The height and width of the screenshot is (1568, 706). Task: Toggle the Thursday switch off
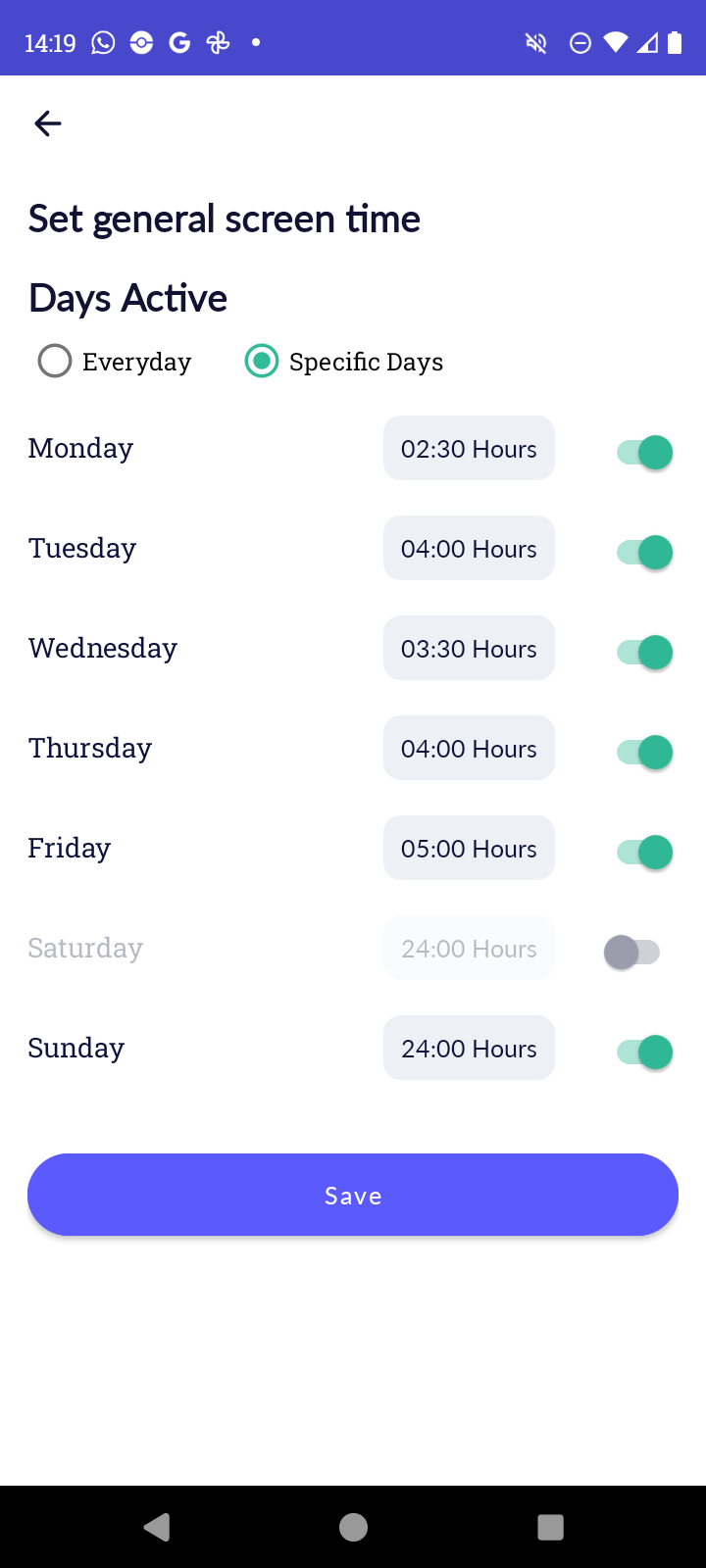[645, 753]
